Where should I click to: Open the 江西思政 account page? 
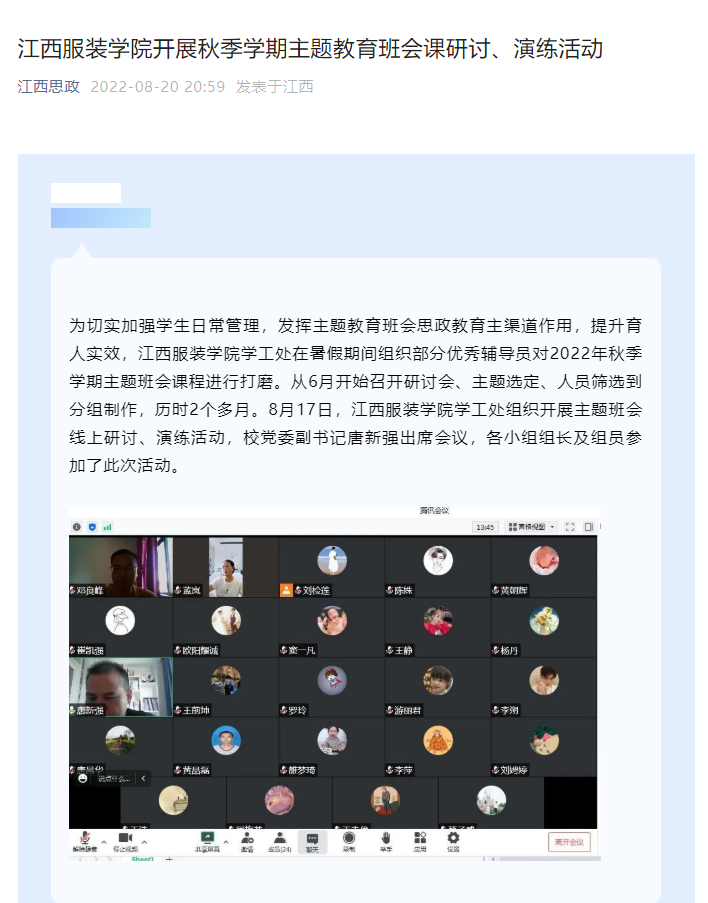pos(48,87)
